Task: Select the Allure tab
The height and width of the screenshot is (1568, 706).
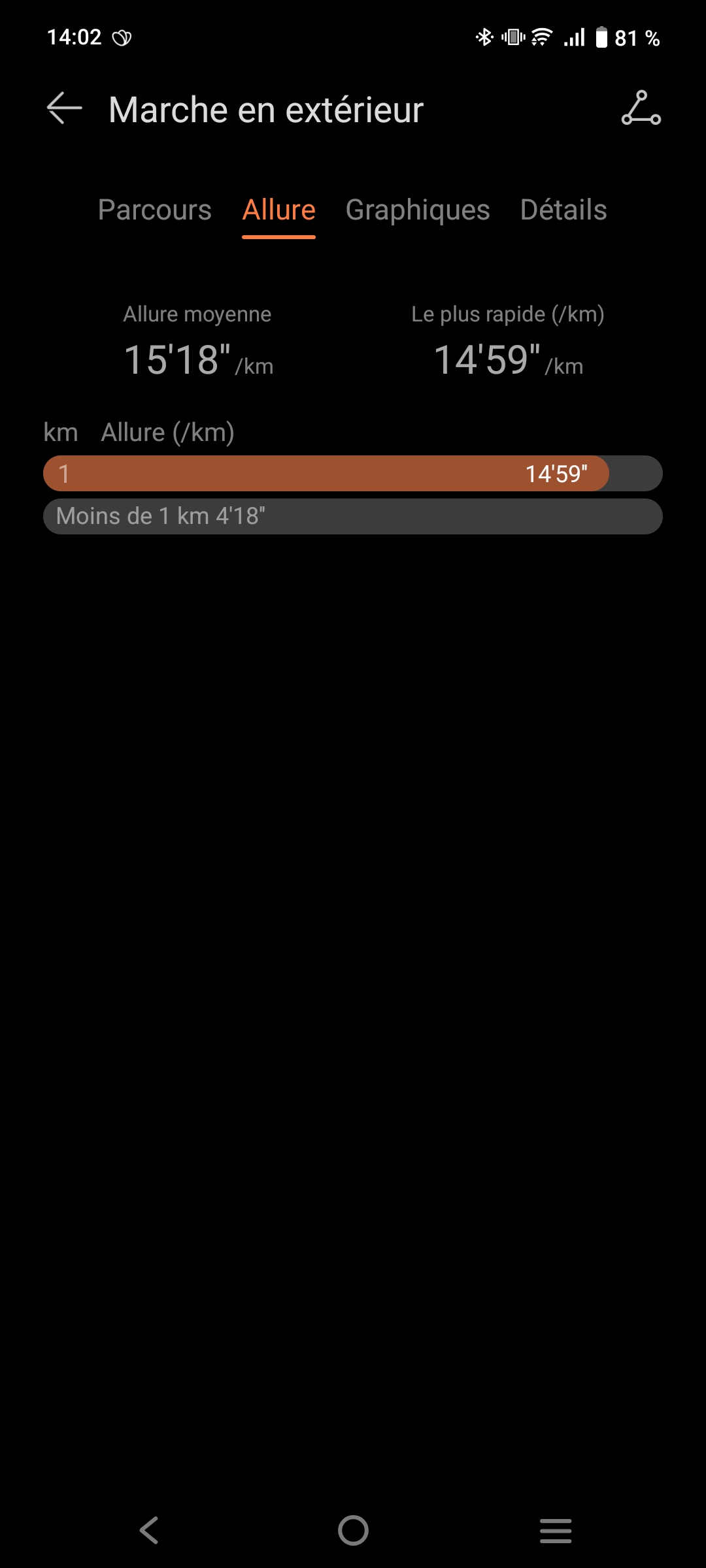Action: (x=278, y=210)
